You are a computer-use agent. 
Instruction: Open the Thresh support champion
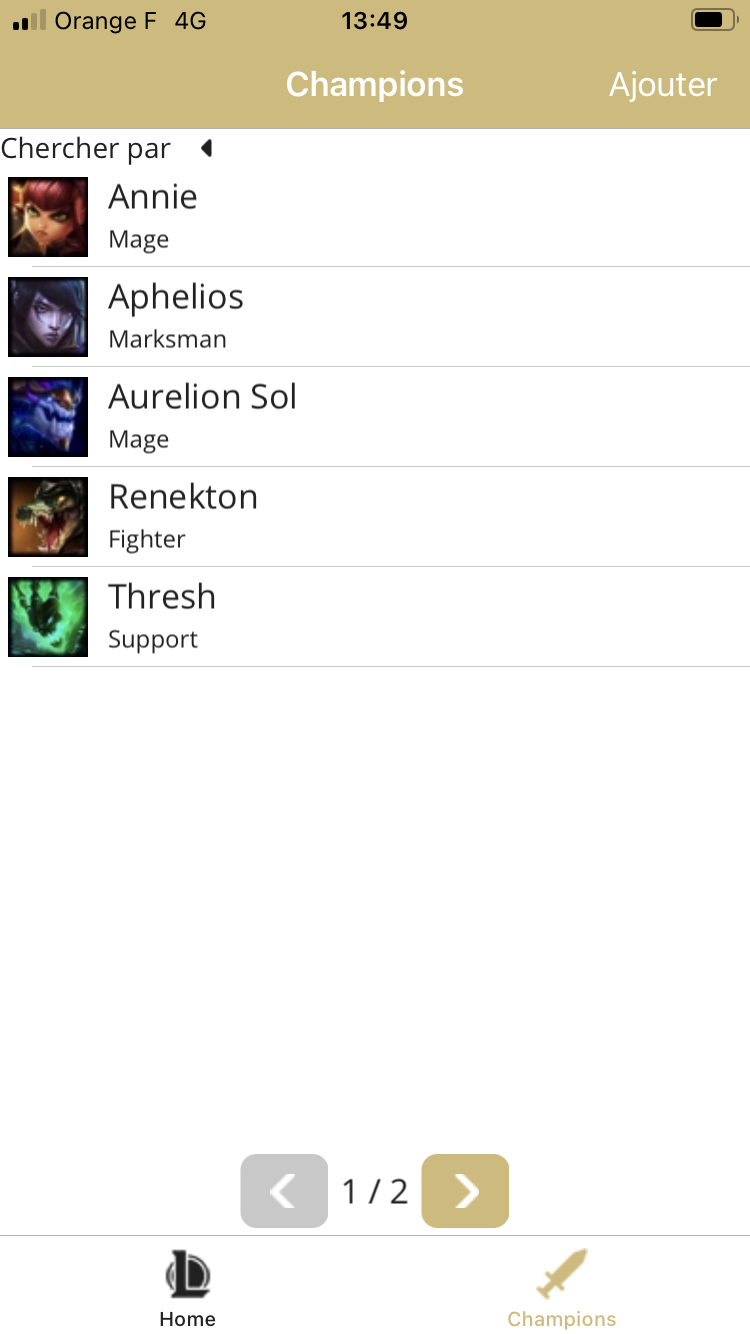pyautogui.click(x=375, y=617)
